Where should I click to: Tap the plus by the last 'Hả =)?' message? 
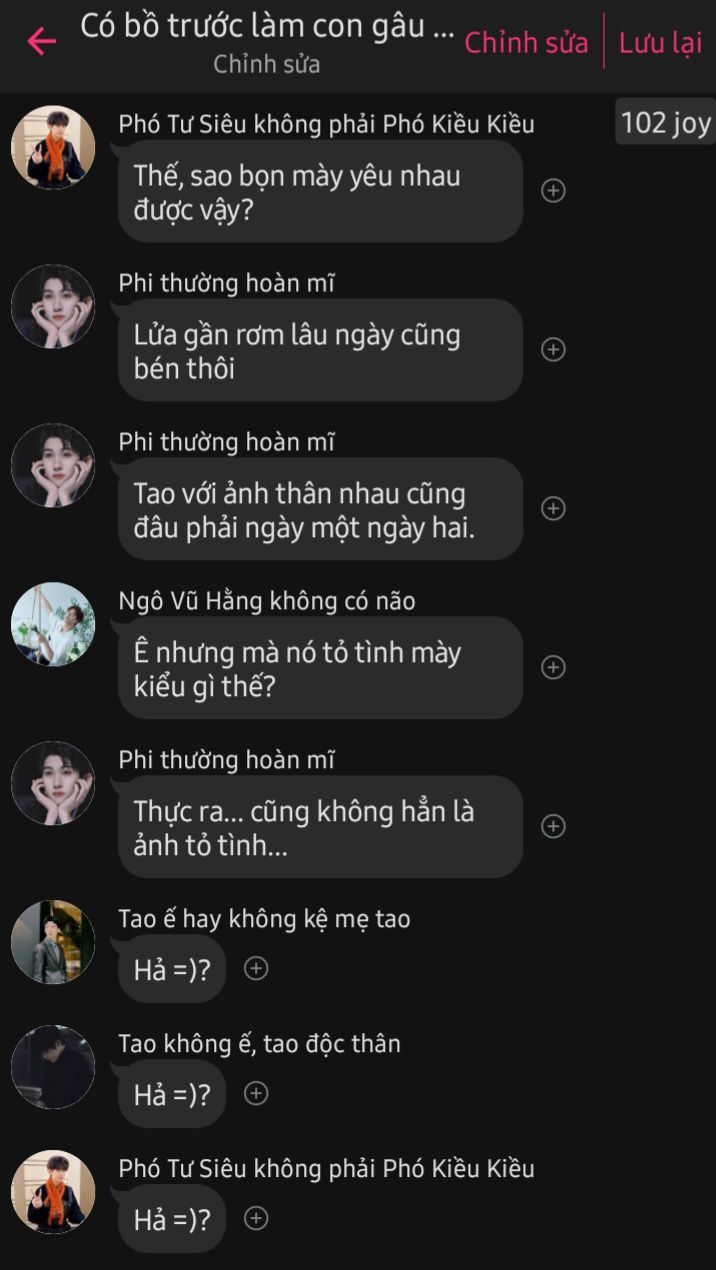(x=257, y=1219)
